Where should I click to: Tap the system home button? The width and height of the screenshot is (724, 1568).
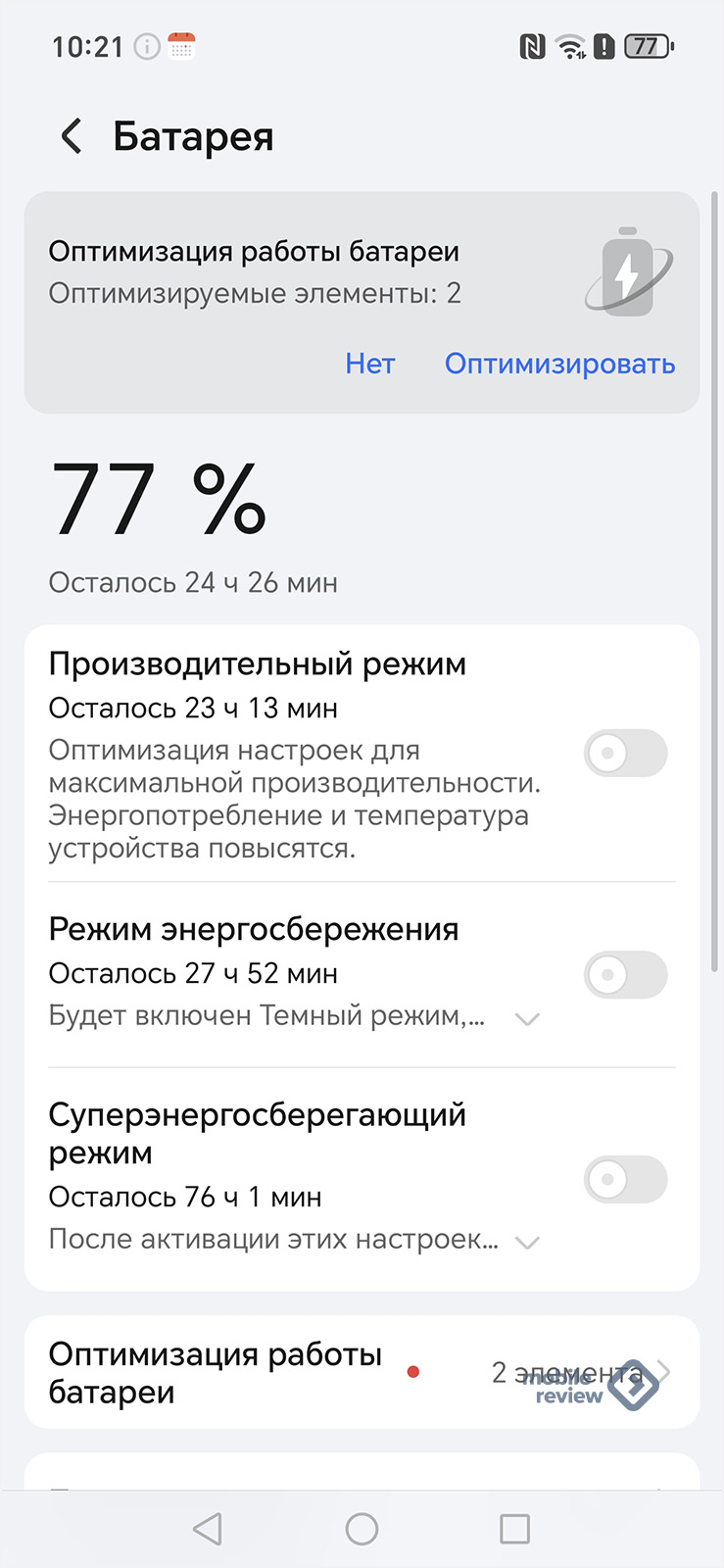[x=362, y=1529]
